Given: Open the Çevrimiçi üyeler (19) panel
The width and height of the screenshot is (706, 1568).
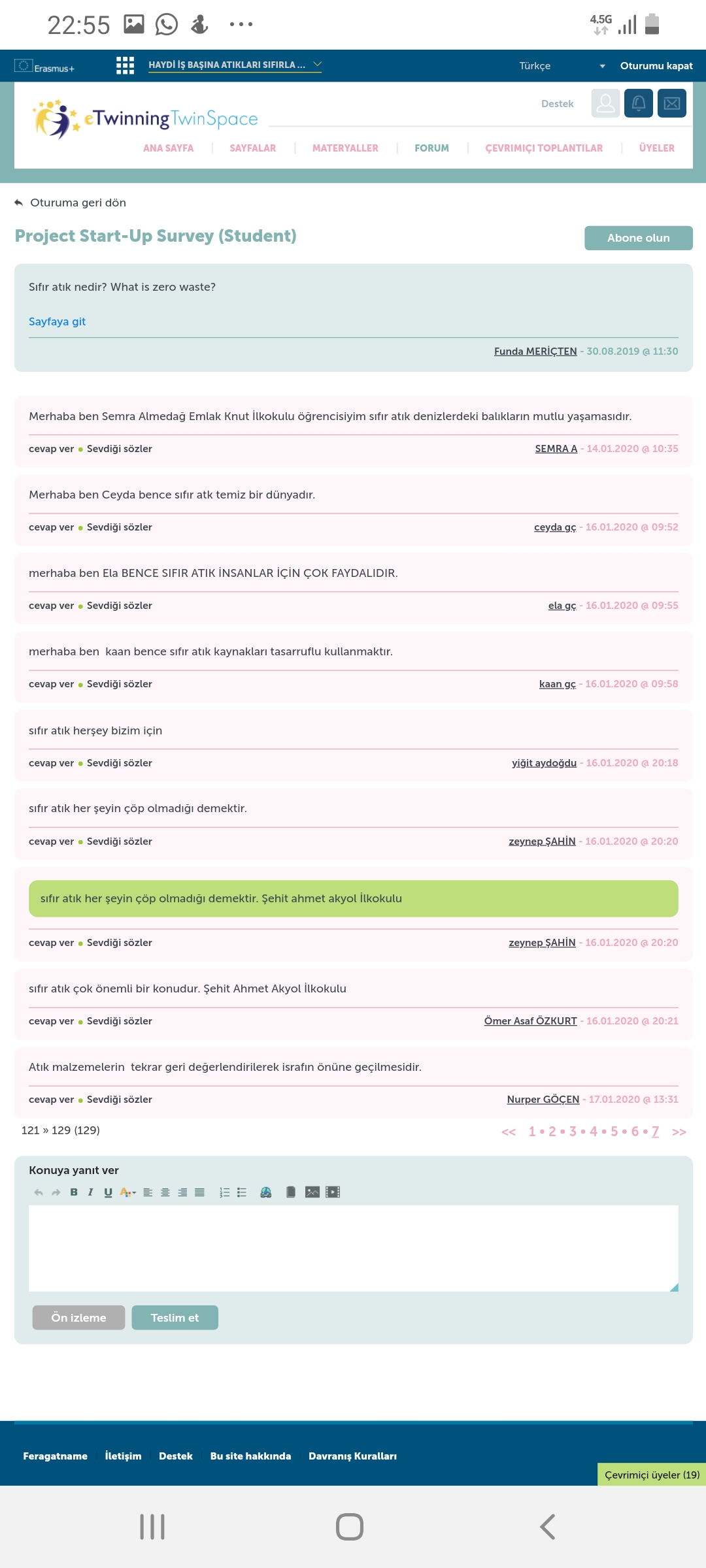Looking at the screenshot, I should pyautogui.click(x=651, y=1475).
